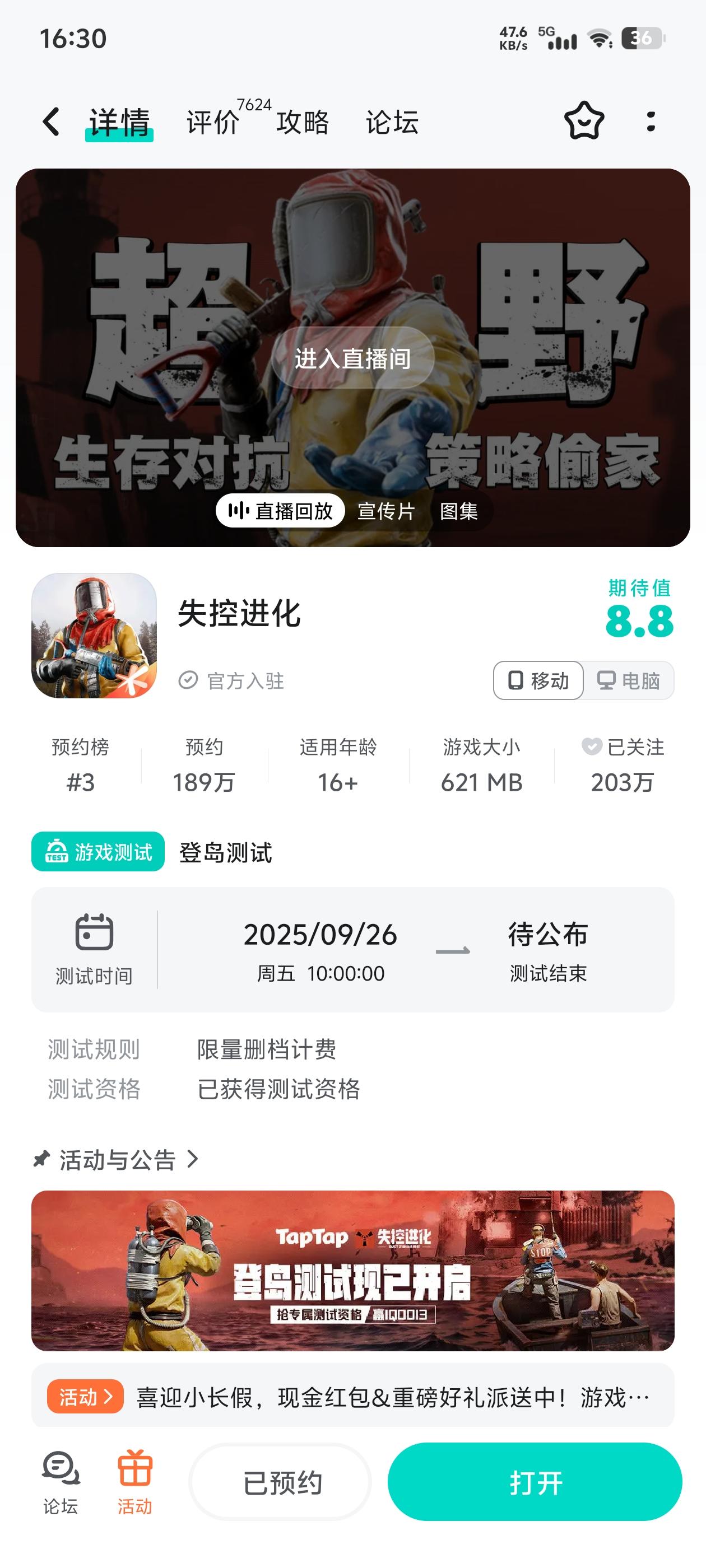Expand 活动与公告 section

[117, 1160]
